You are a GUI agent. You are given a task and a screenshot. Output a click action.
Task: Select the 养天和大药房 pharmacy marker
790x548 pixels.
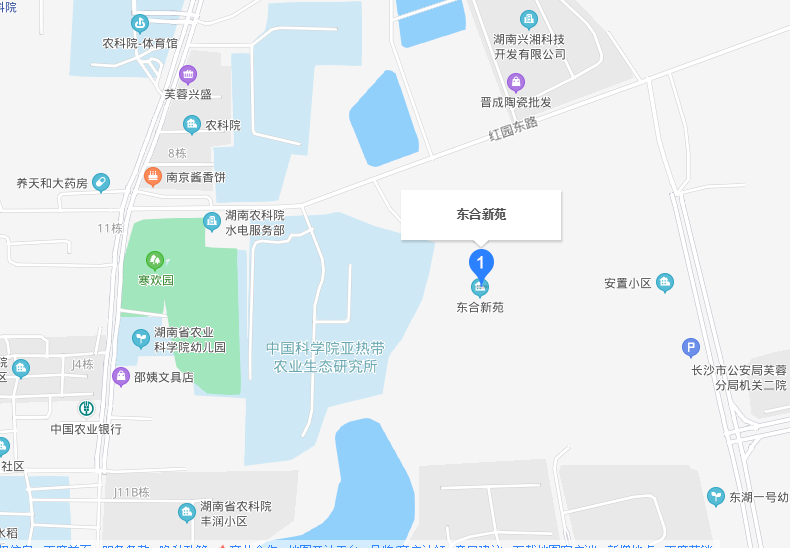pyautogui.click(x=99, y=183)
